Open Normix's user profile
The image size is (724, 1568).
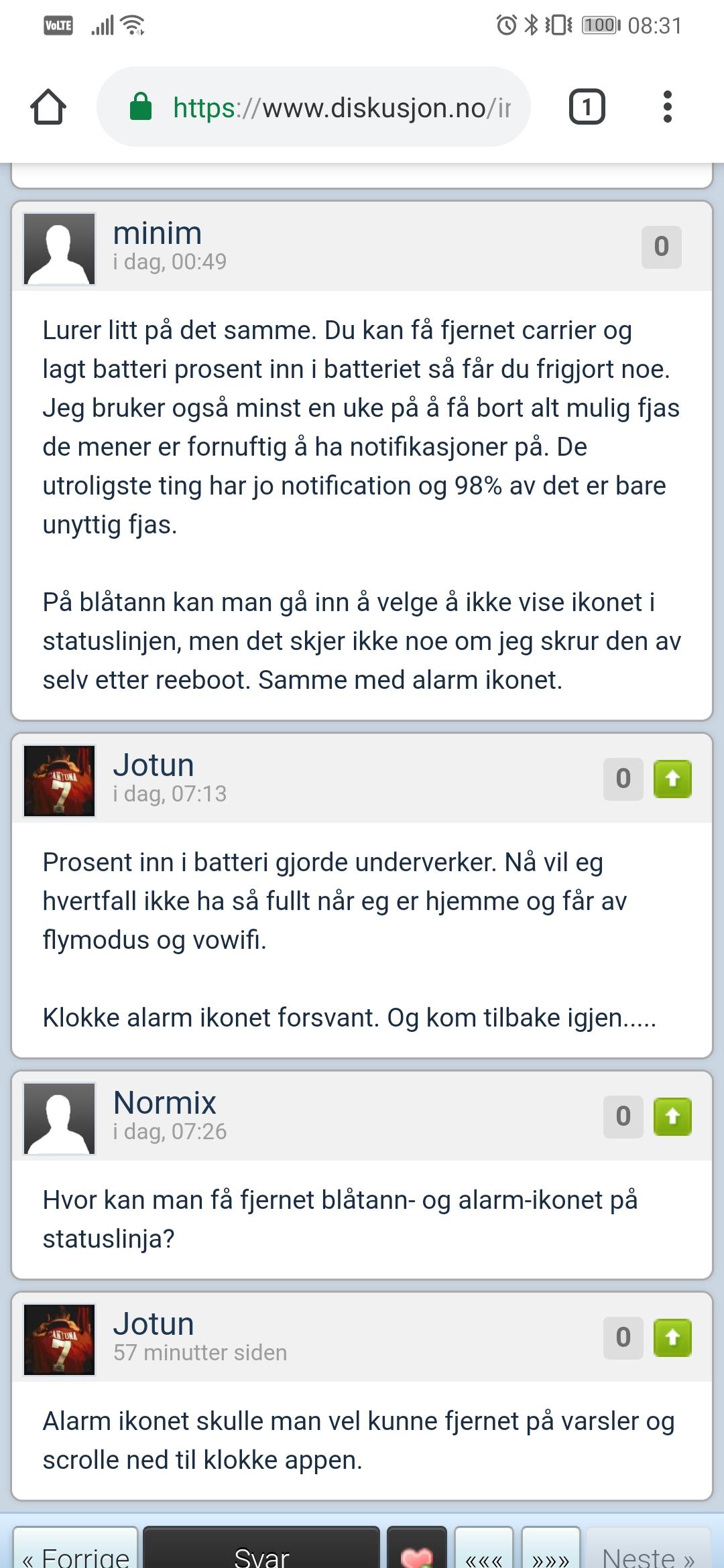pyautogui.click(x=165, y=1102)
